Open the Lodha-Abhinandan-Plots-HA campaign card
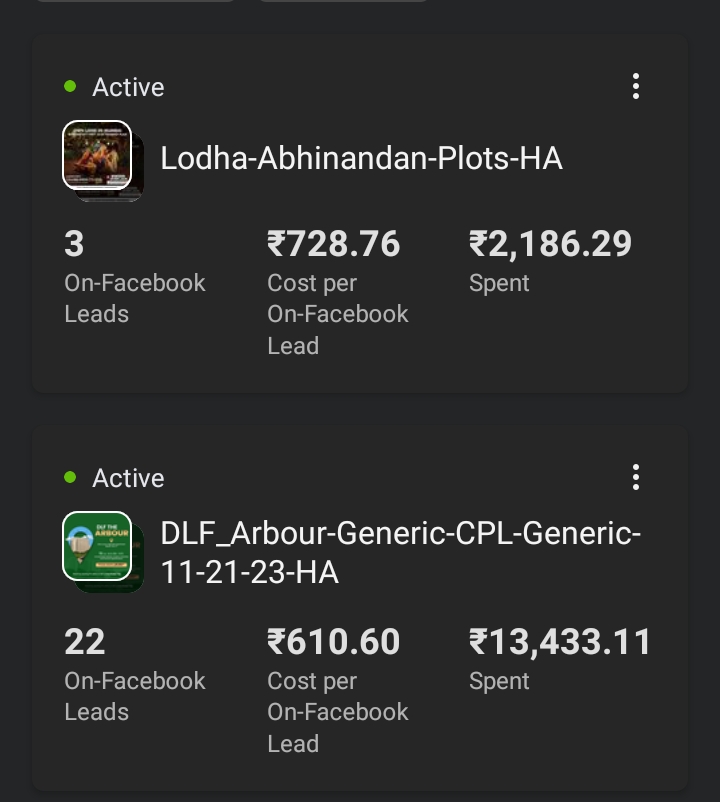Image resolution: width=720 pixels, height=802 pixels. (x=361, y=158)
